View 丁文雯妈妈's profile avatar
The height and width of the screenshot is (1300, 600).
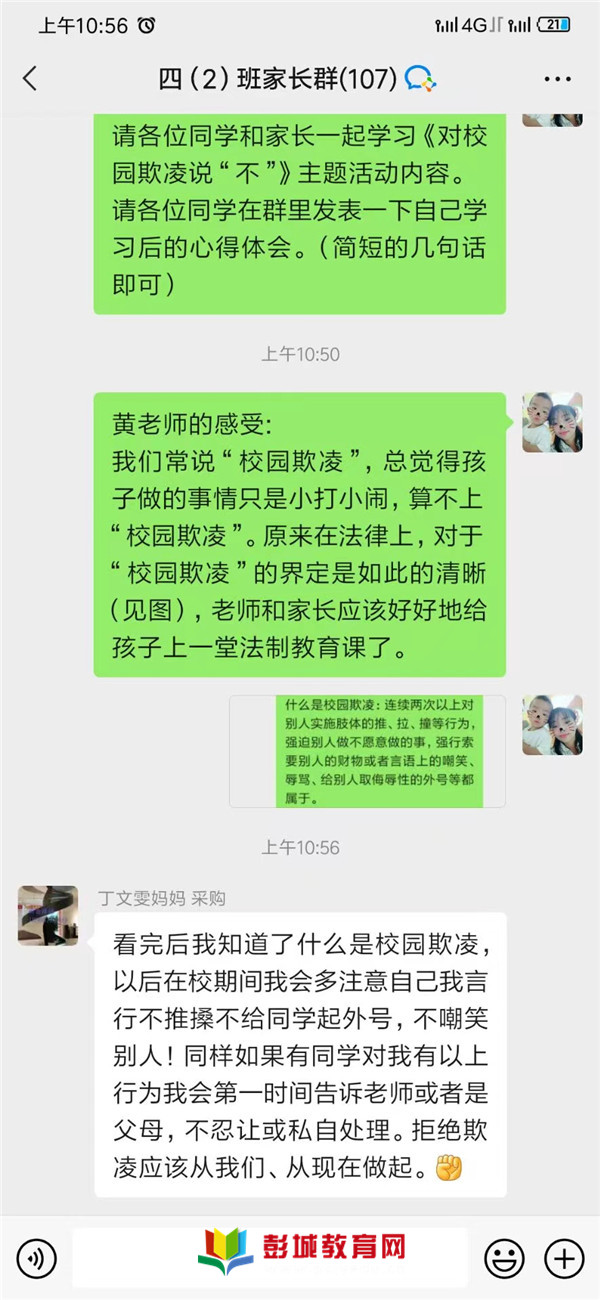pyautogui.click(x=48, y=915)
